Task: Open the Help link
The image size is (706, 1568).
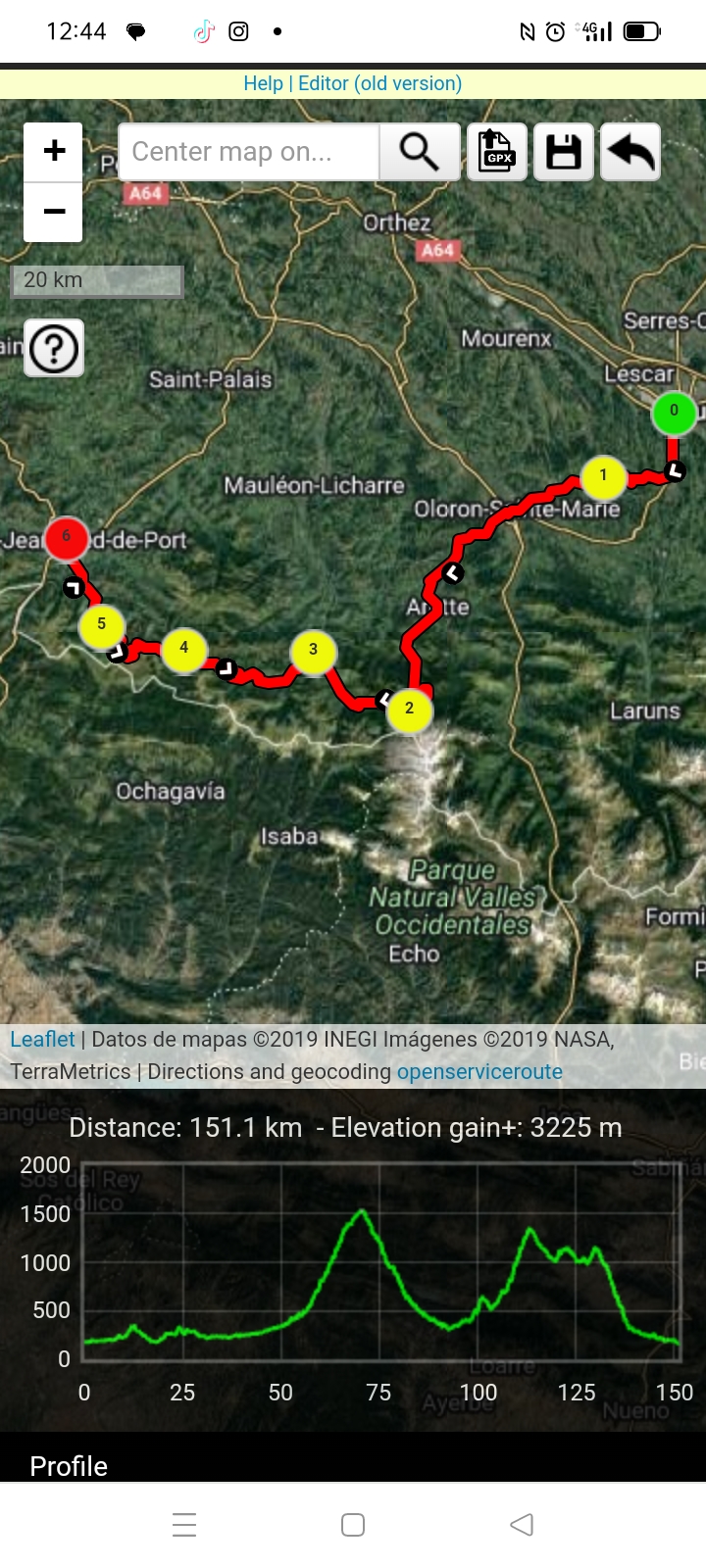Action: (263, 83)
